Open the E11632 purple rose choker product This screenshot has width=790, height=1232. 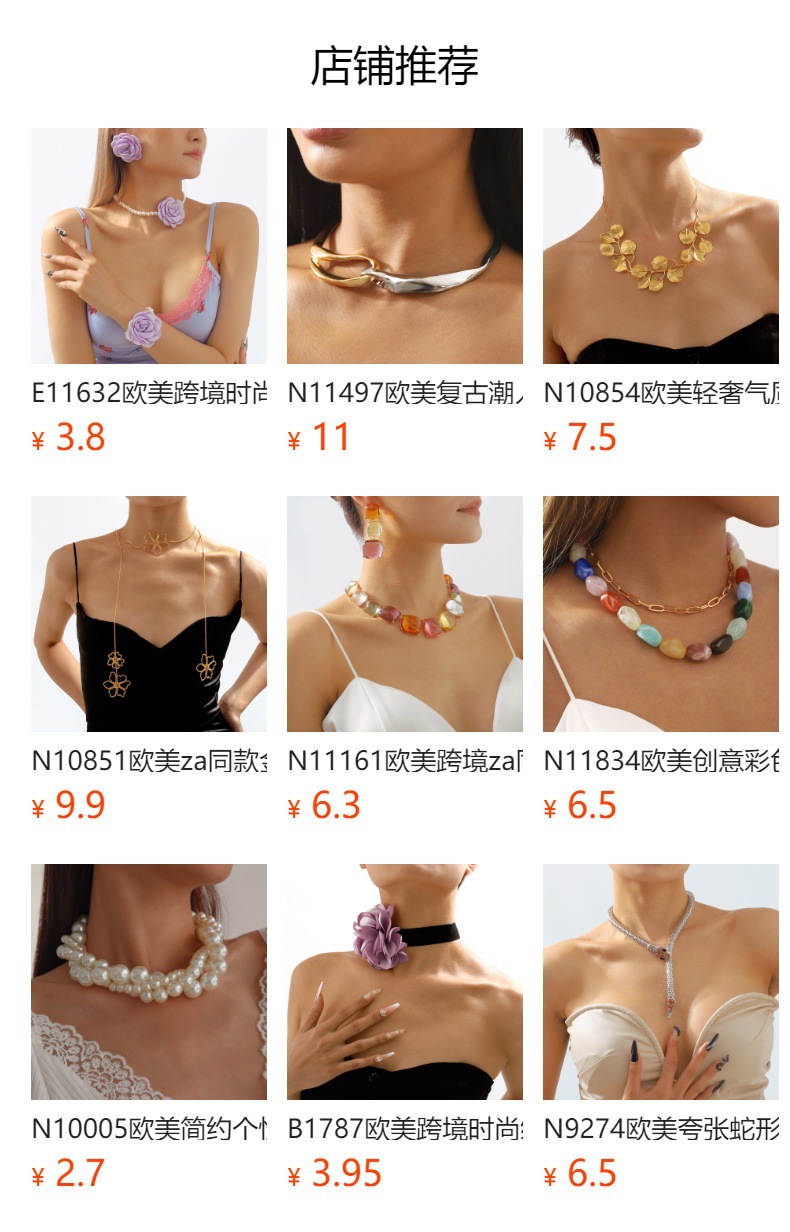coord(148,246)
